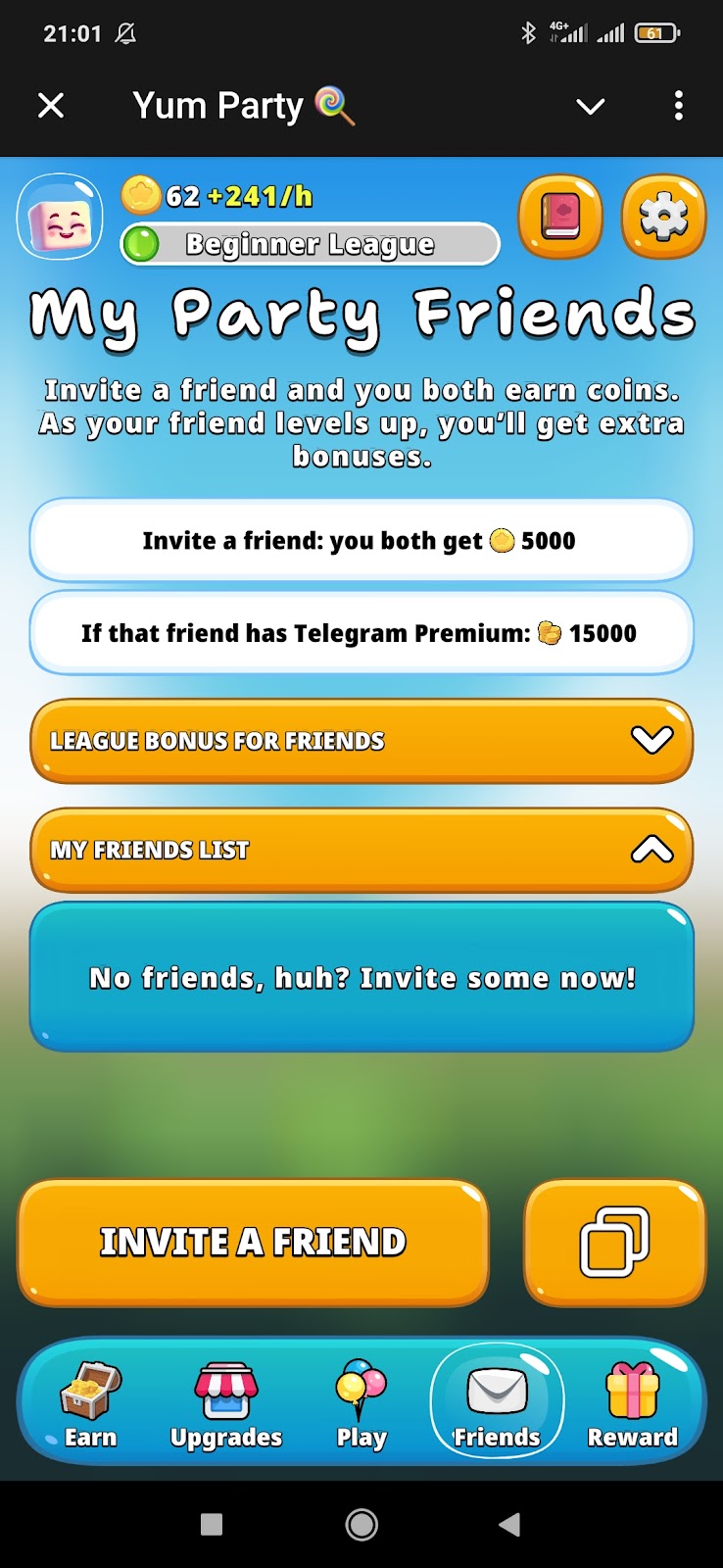Switch to the Earn tab
The height and width of the screenshot is (1568, 723).
tap(90, 1405)
